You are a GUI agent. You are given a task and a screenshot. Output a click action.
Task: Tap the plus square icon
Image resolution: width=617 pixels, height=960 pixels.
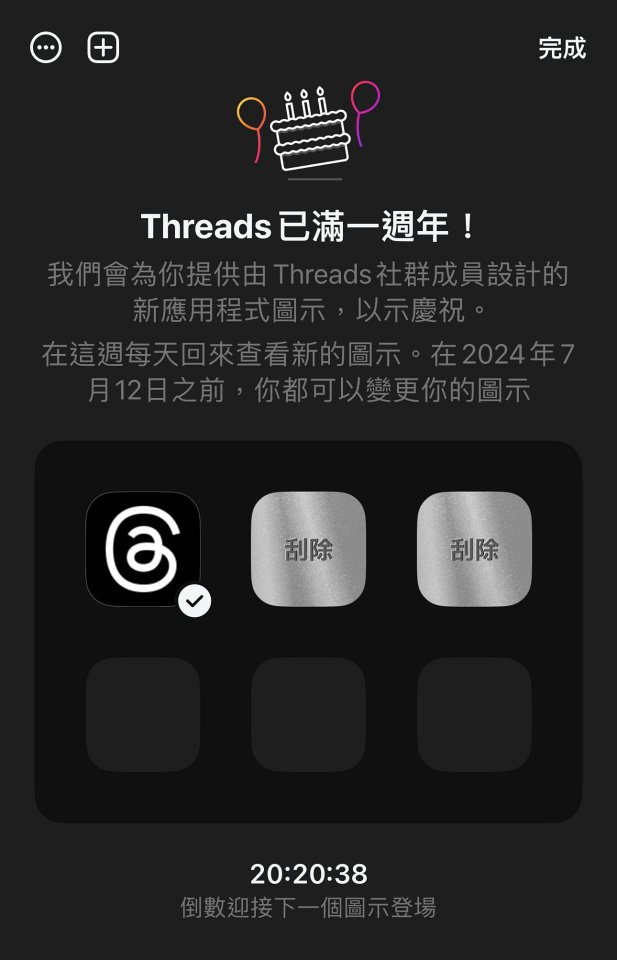coord(104,48)
